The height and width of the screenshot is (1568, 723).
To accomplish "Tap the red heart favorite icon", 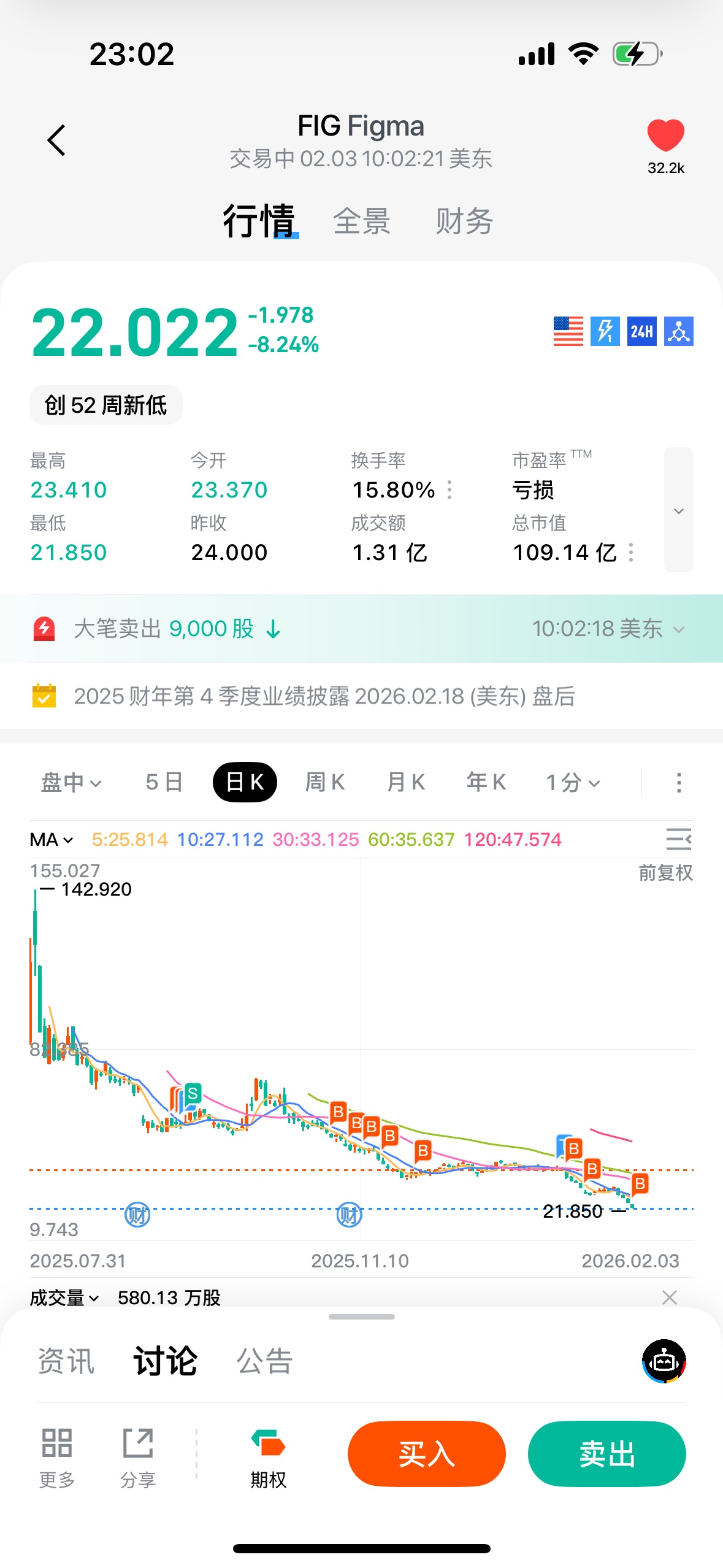I will pyautogui.click(x=665, y=136).
